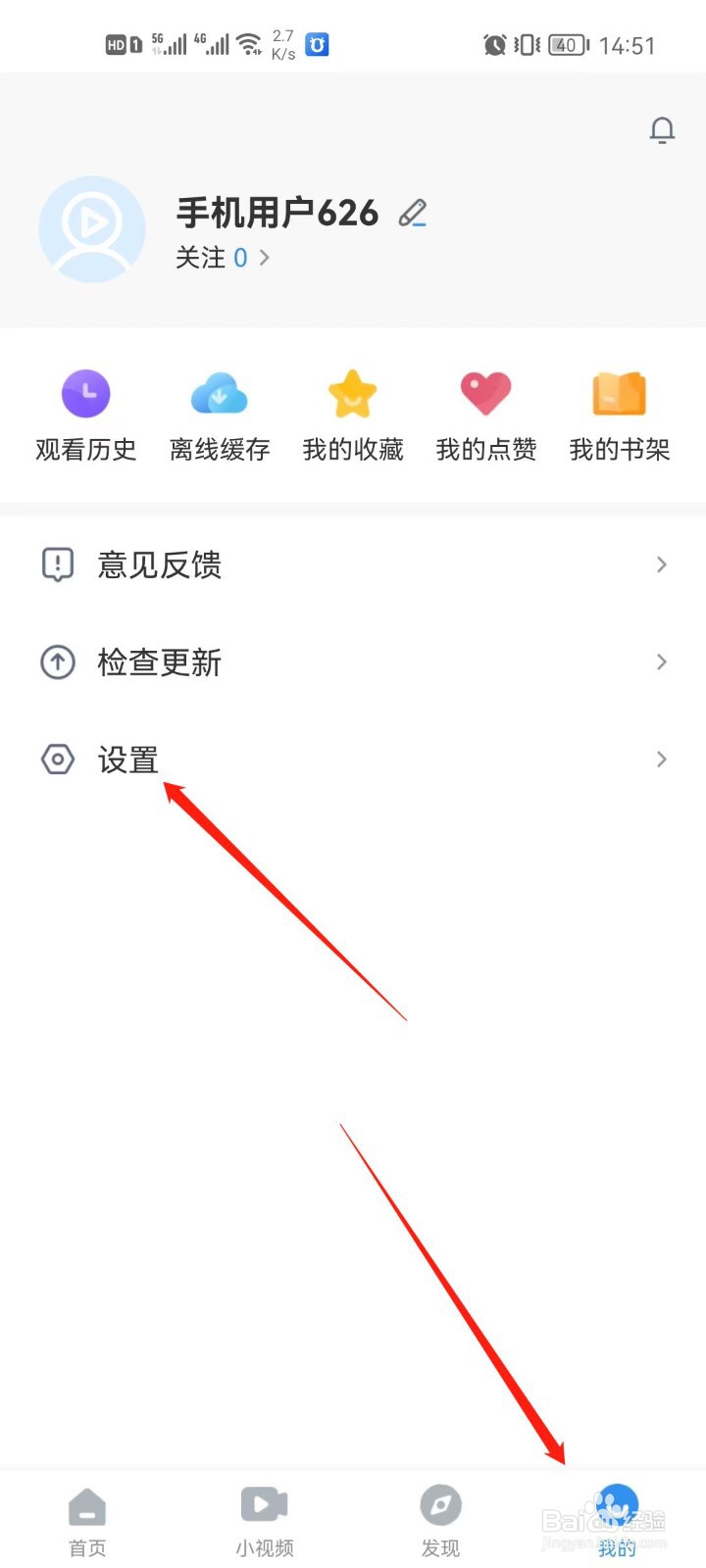Click the 意见反馈 speech bubble icon
Screen dimensions: 706x1568
pos(57,564)
